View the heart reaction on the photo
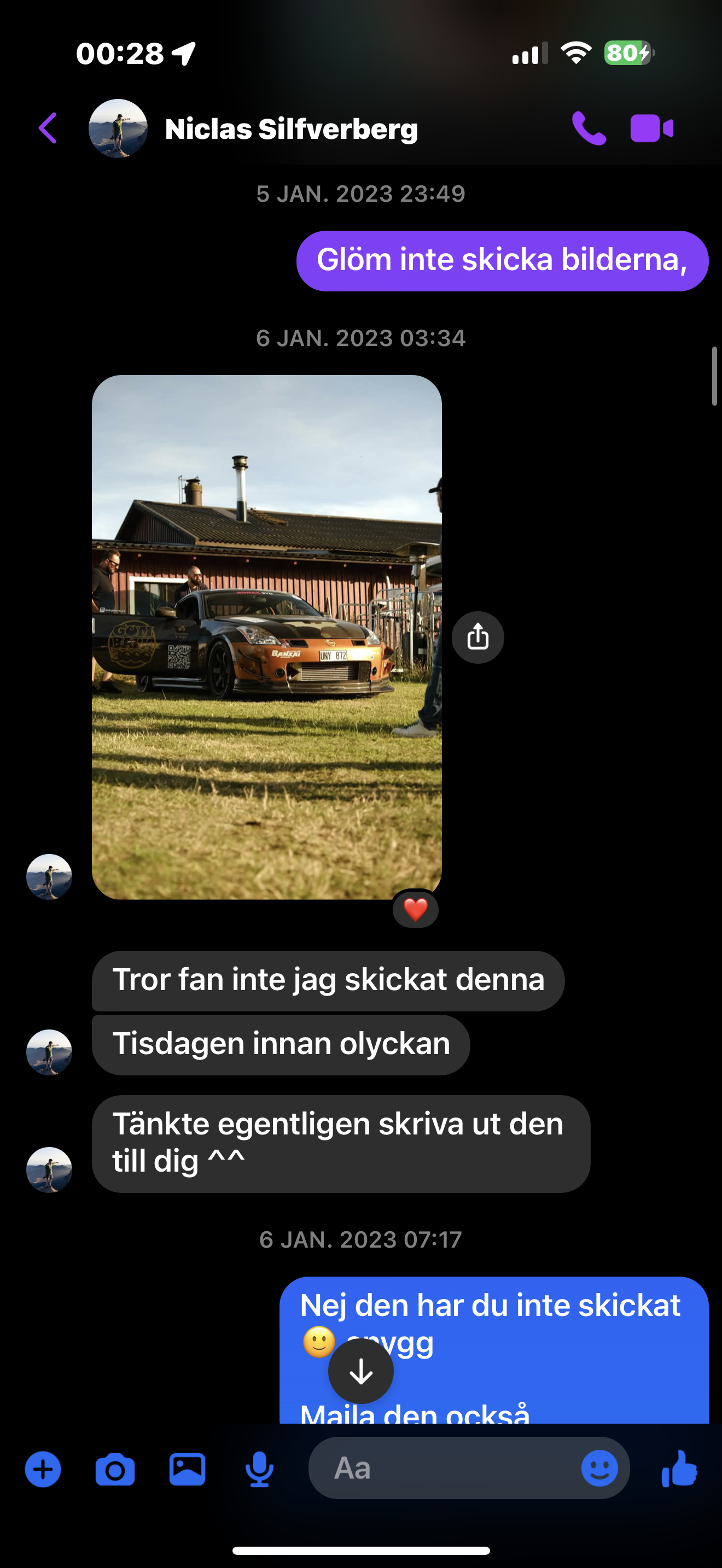Image resolution: width=722 pixels, height=1568 pixels. tap(416, 910)
